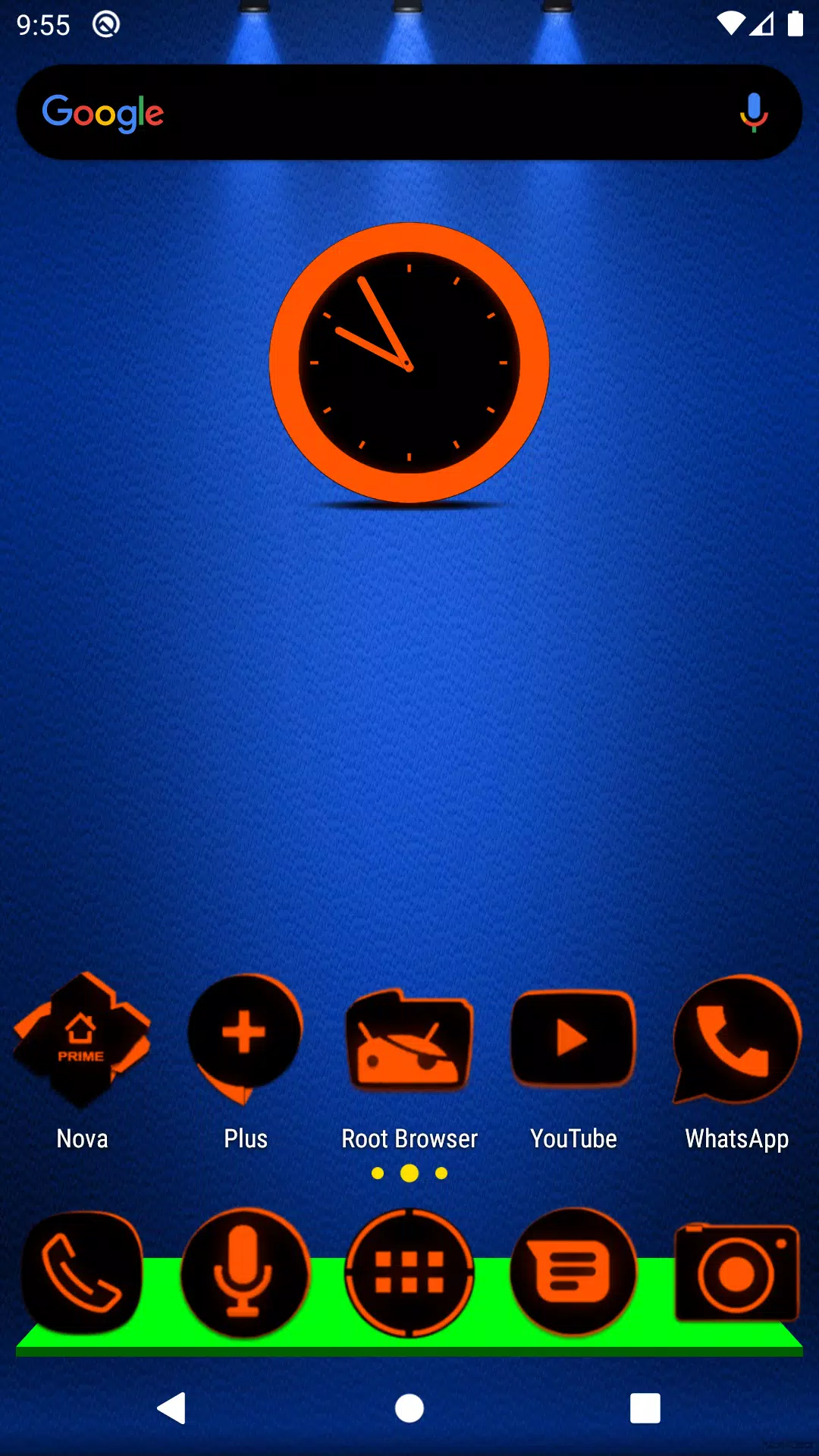The width and height of the screenshot is (819, 1456).
Task: Launch the camera from the dock
Action: tap(737, 1272)
